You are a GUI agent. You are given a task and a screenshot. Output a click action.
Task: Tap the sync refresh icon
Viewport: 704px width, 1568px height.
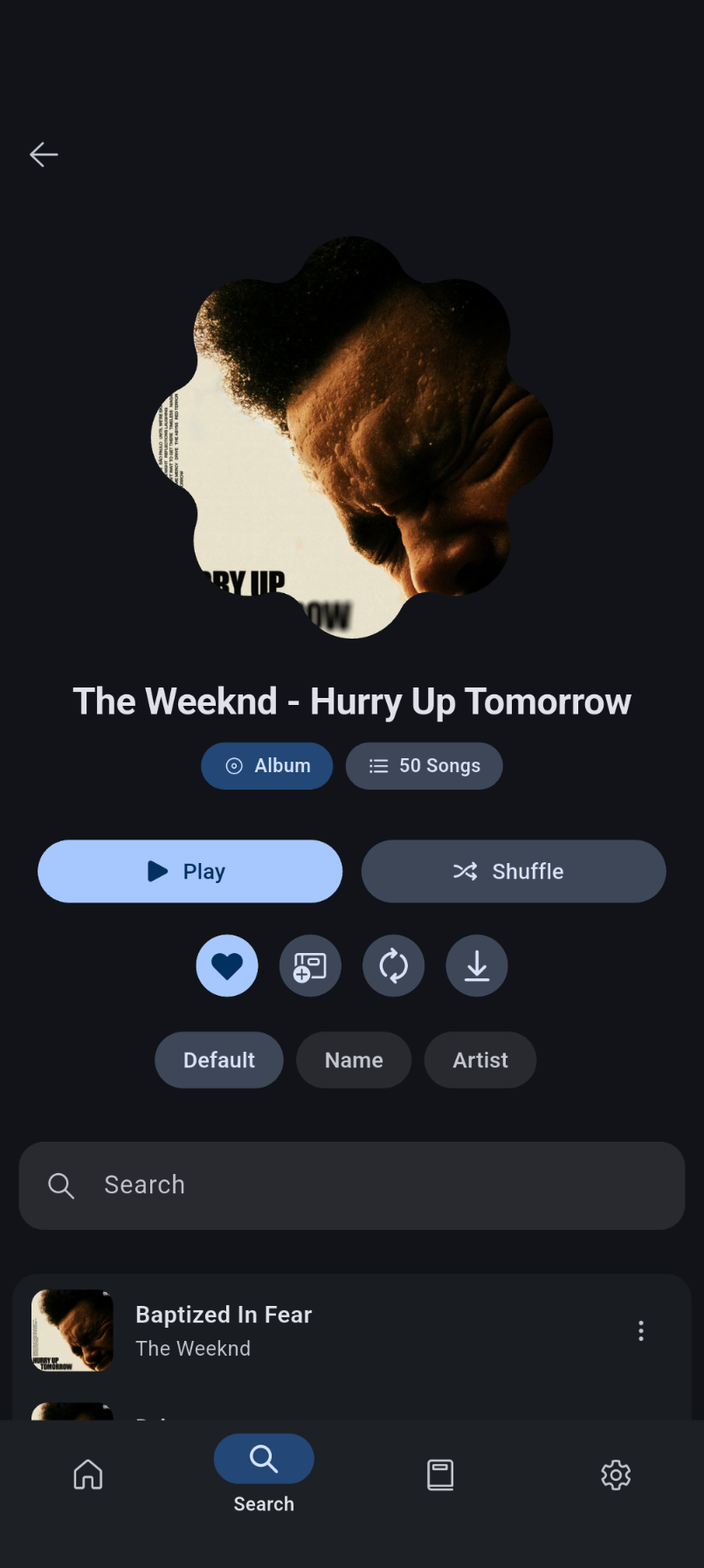pos(393,966)
